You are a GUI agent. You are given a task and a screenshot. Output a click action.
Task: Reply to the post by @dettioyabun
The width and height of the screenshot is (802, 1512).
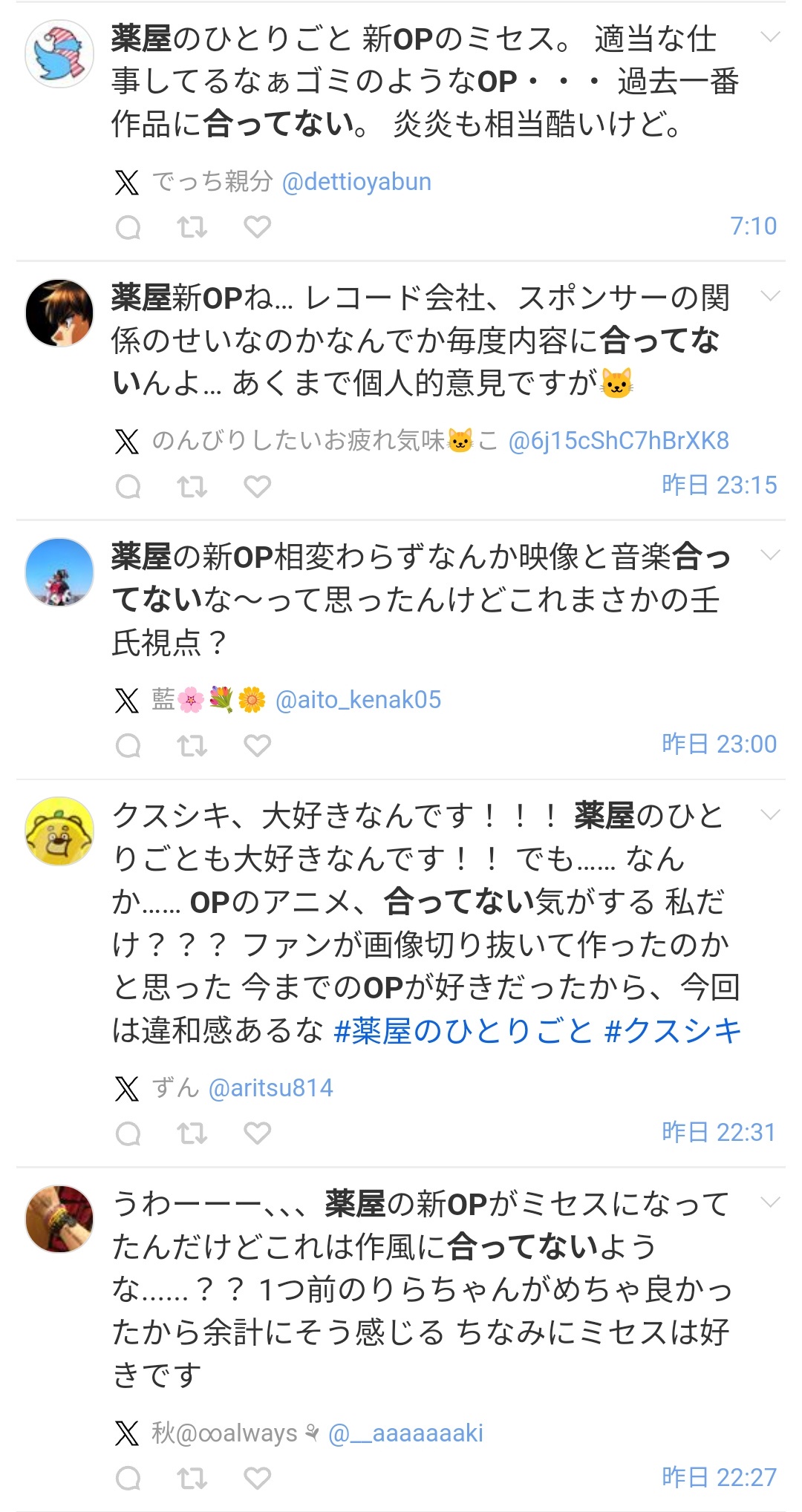tap(128, 226)
